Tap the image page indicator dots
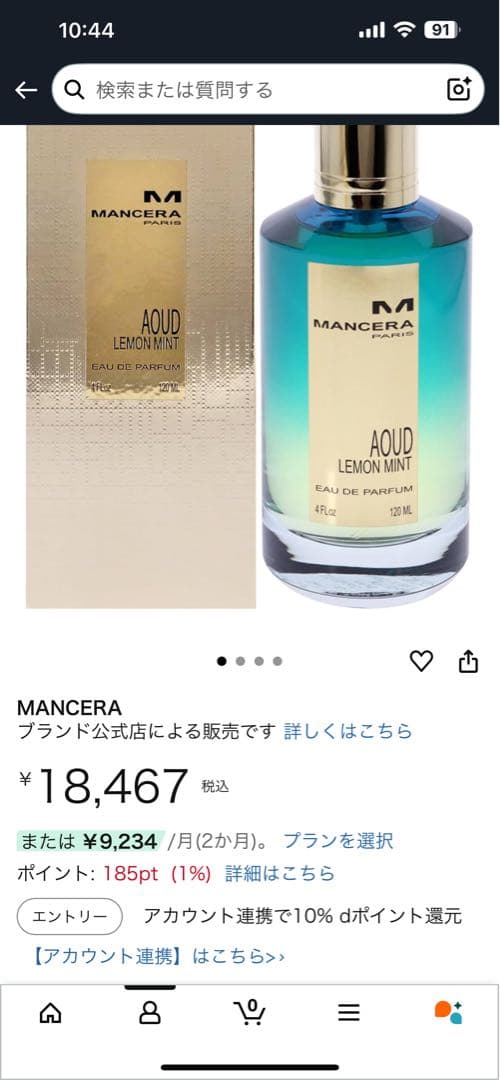The image size is (500, 1080). 249,661
